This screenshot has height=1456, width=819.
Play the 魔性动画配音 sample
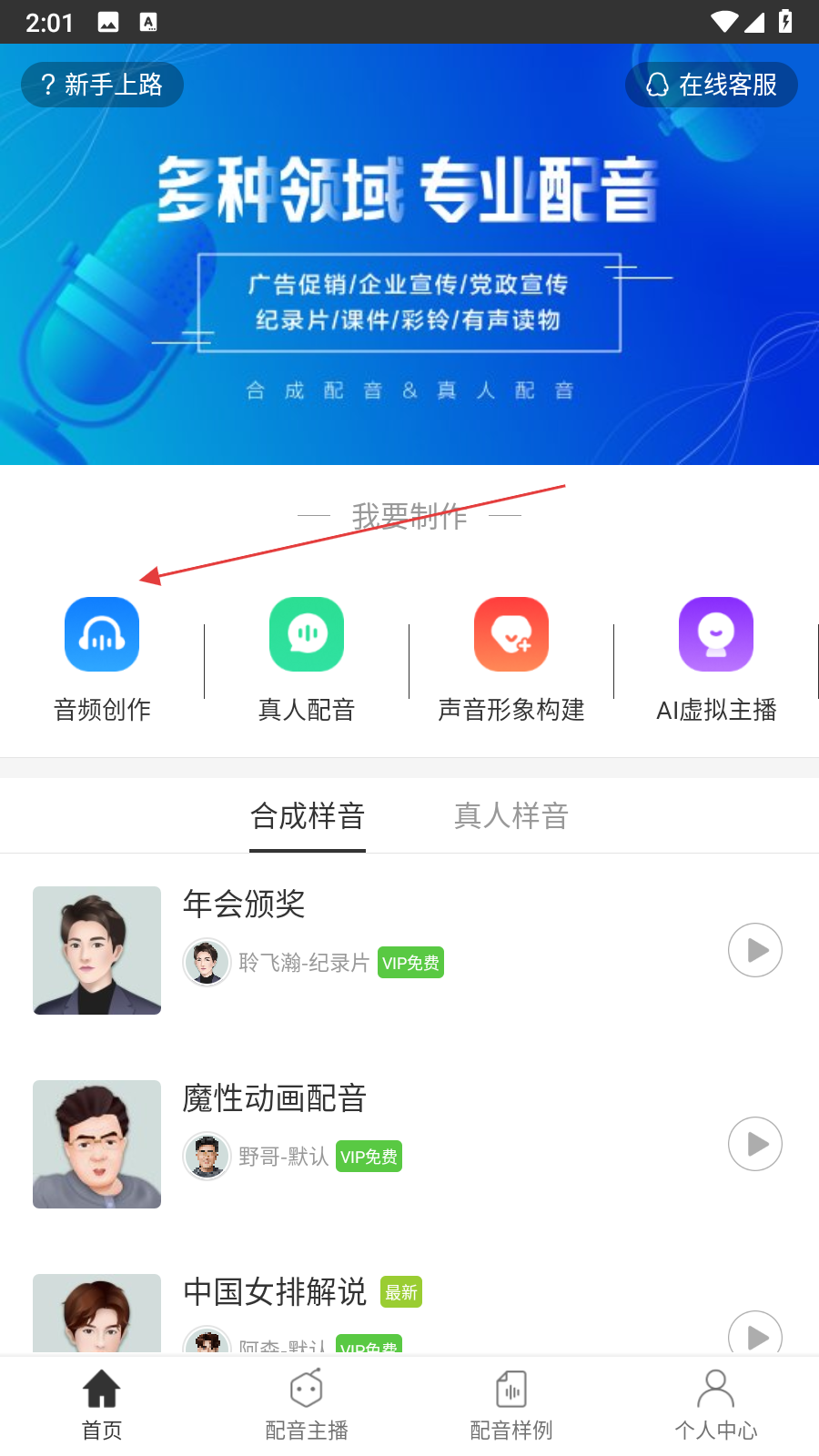click(755, 1144)
